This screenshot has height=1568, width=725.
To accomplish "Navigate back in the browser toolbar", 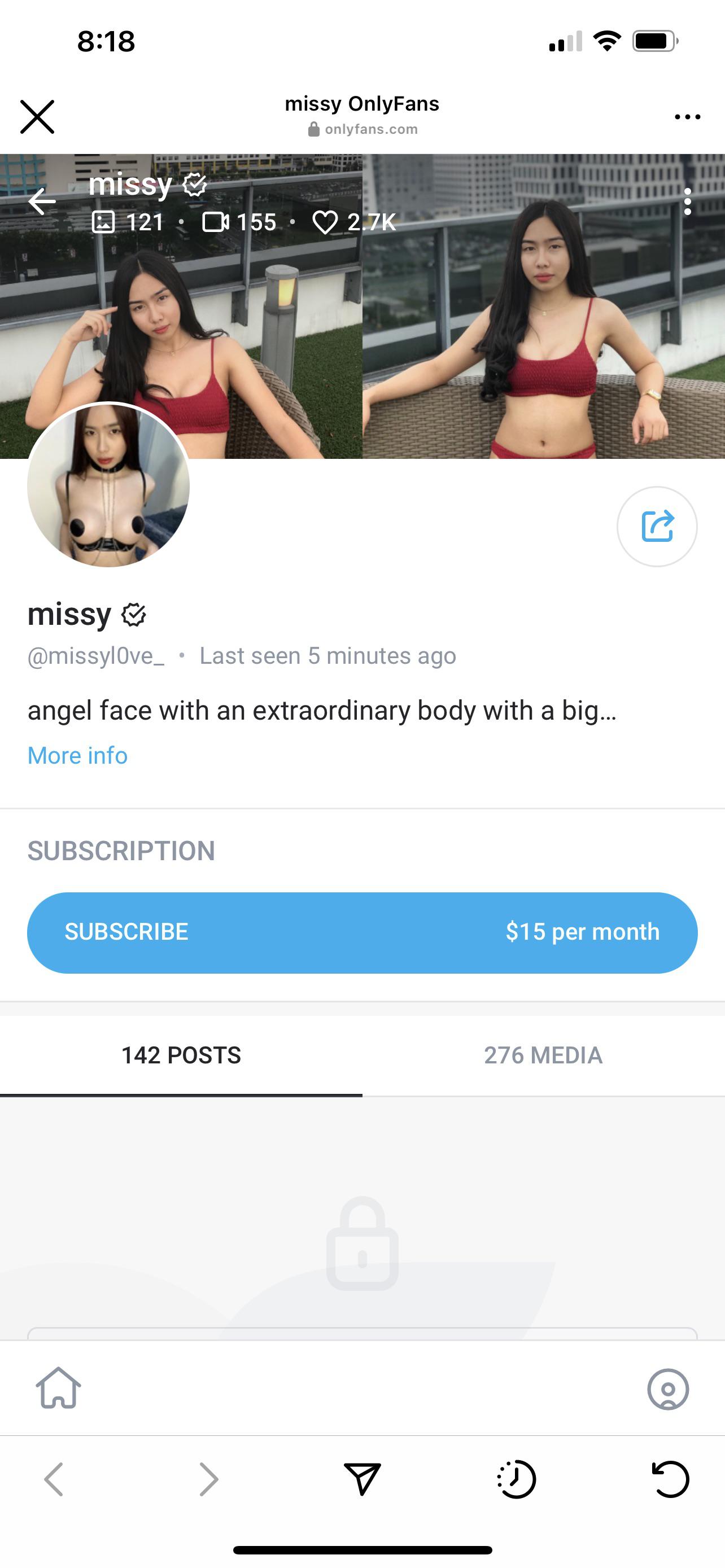I will 54,1479.
